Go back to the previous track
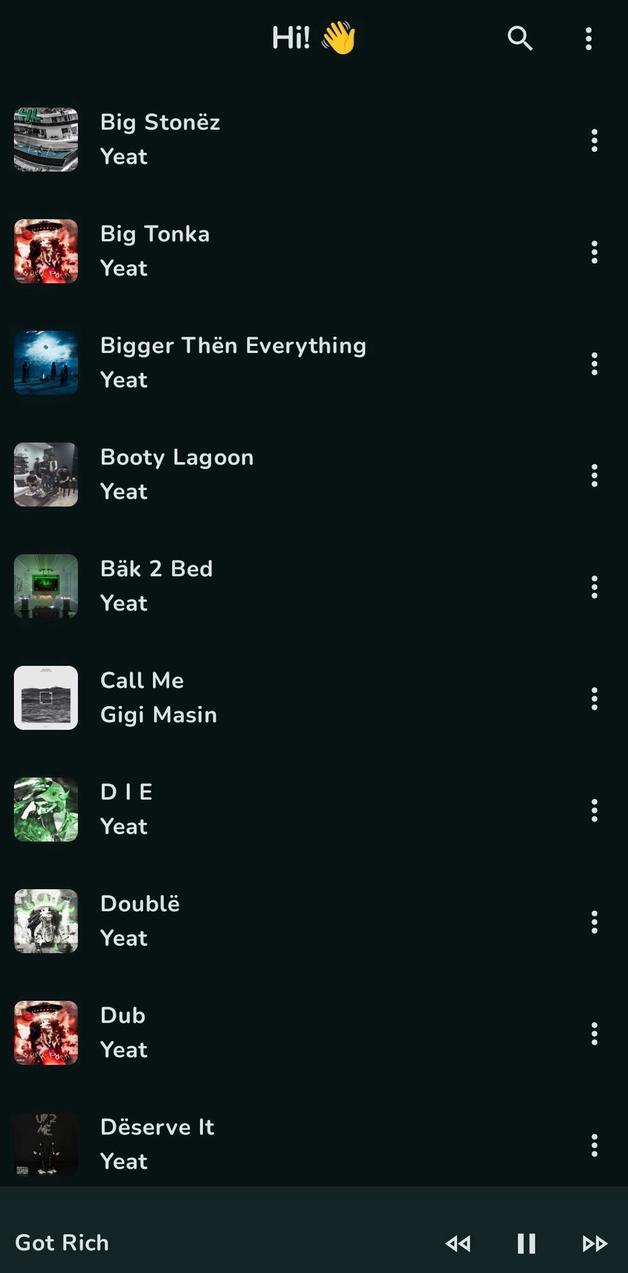Image resolution: width=628 pixels, height=1273 pixels. (458, 1243)
